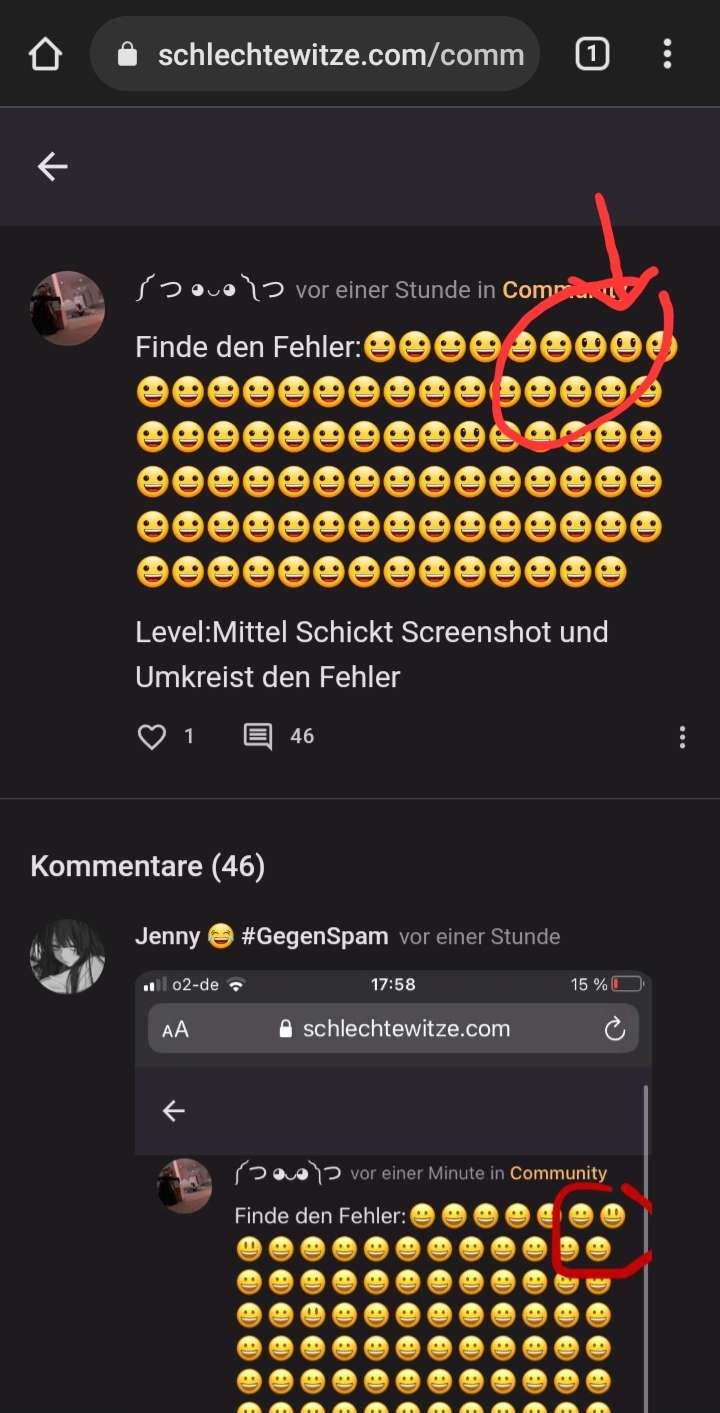Open the post author's profile picture
Screen dimensions: 720x1413
point(68,308)
